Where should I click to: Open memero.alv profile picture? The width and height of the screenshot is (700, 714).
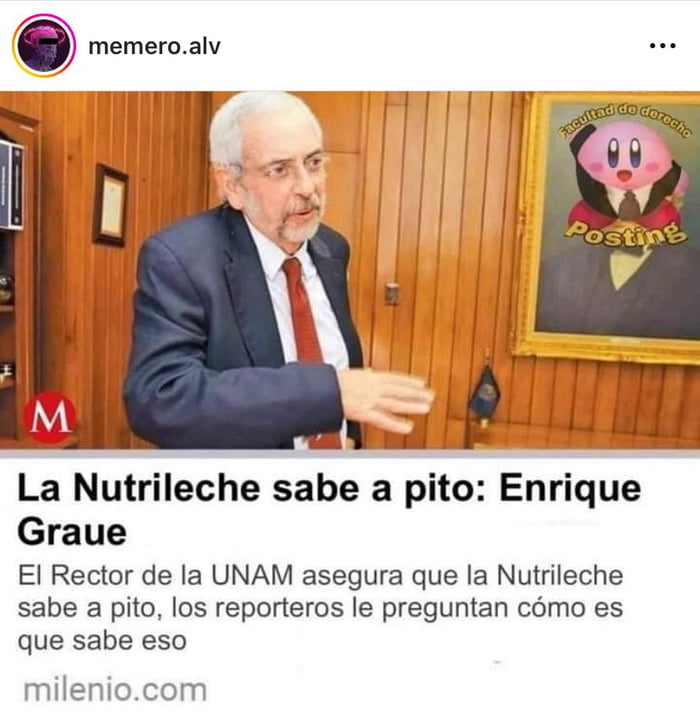point(44,46)
